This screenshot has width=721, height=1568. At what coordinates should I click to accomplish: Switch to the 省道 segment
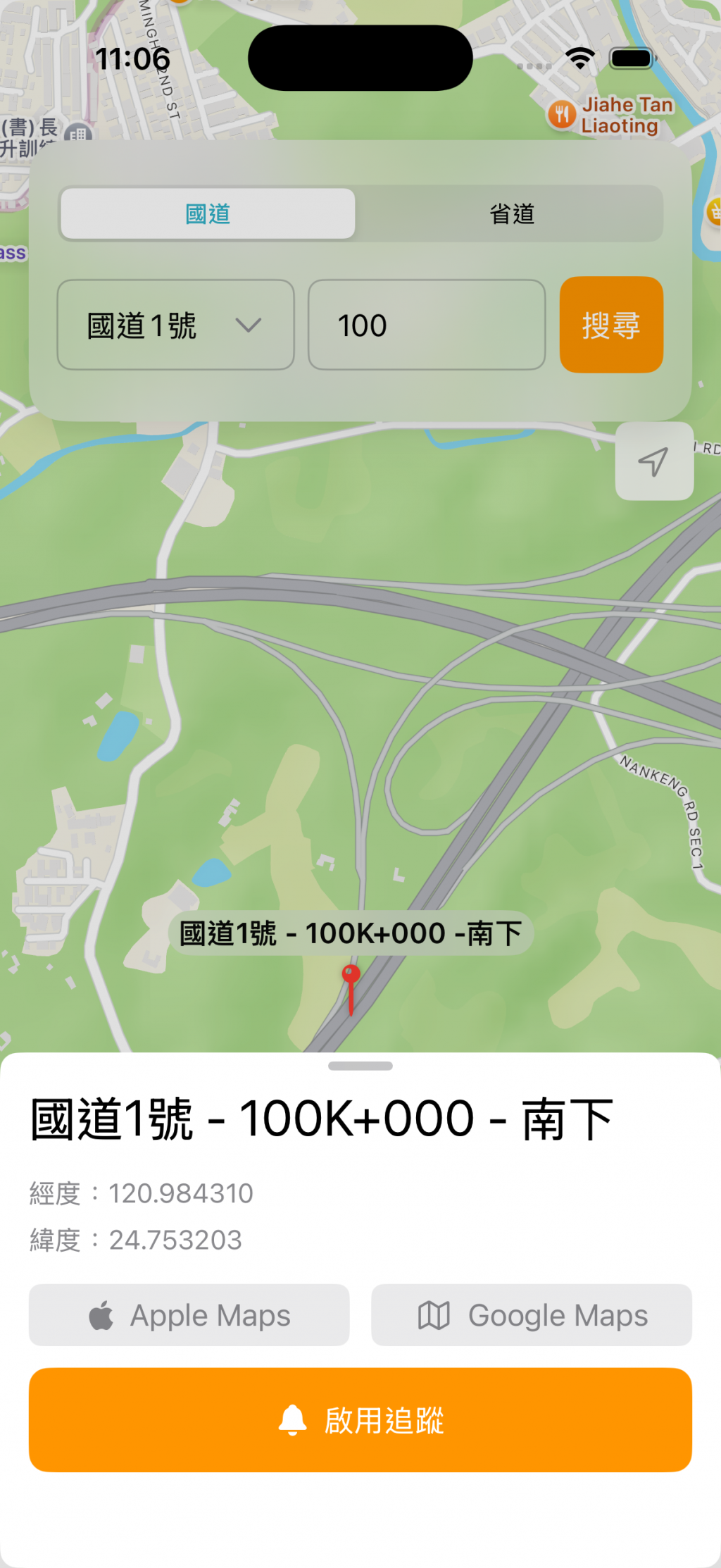511,213
